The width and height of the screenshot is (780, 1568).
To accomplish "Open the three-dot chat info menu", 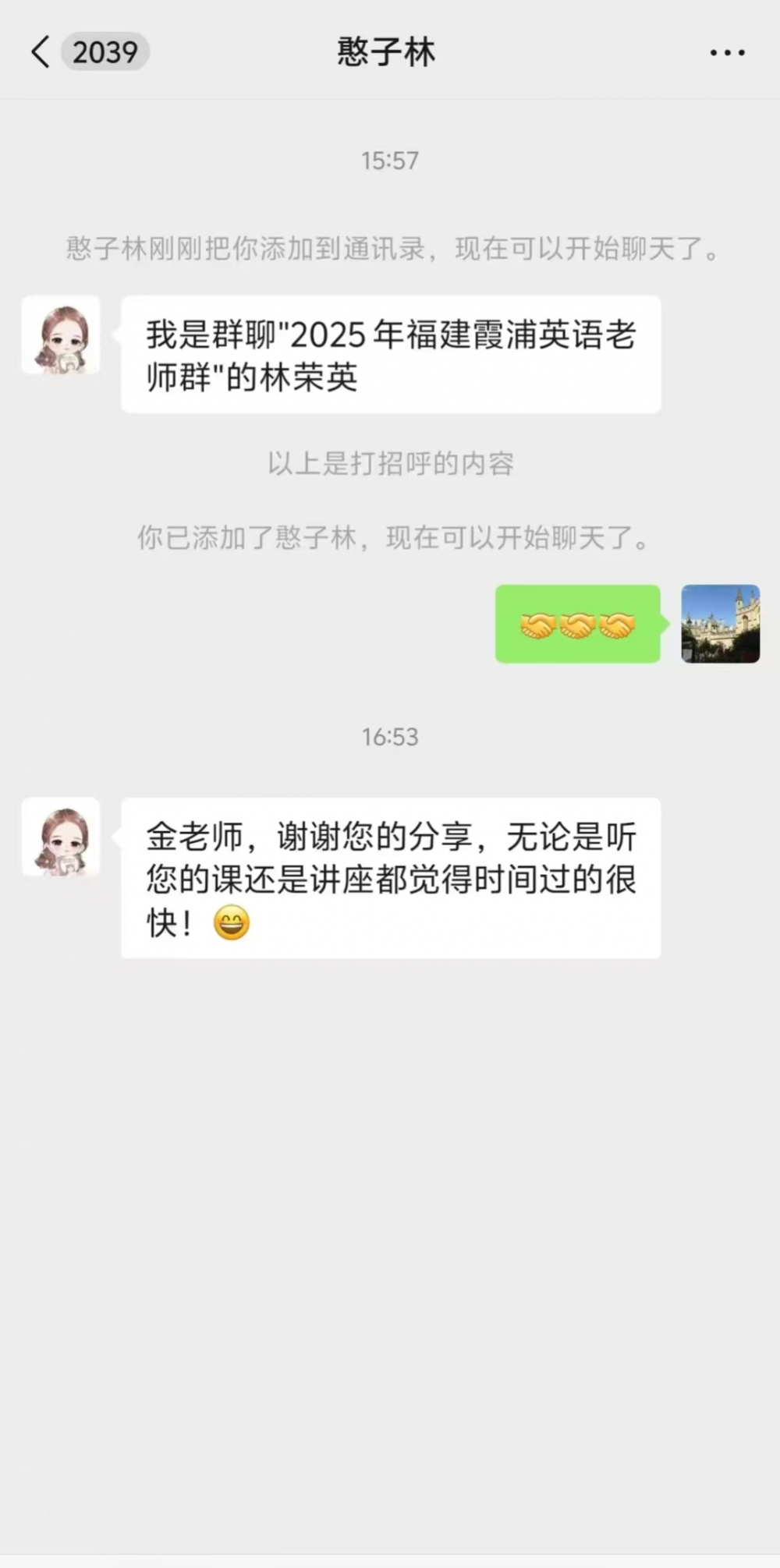I will (x=727, y=53).
